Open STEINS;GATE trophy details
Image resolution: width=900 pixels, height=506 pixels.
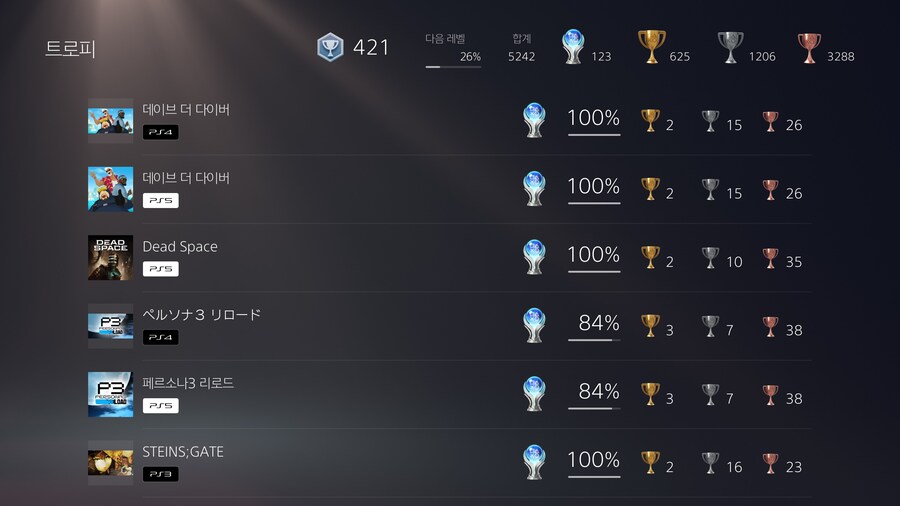click(183, 452)
